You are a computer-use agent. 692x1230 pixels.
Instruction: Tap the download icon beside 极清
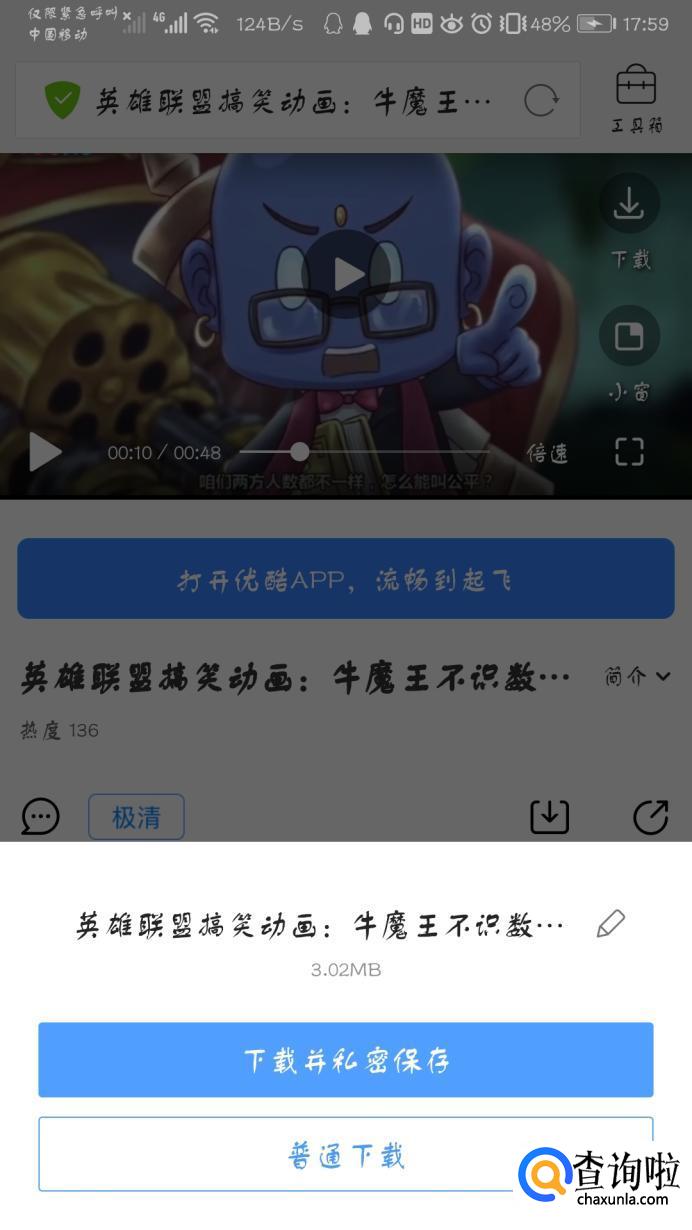[x=549, y=817]
